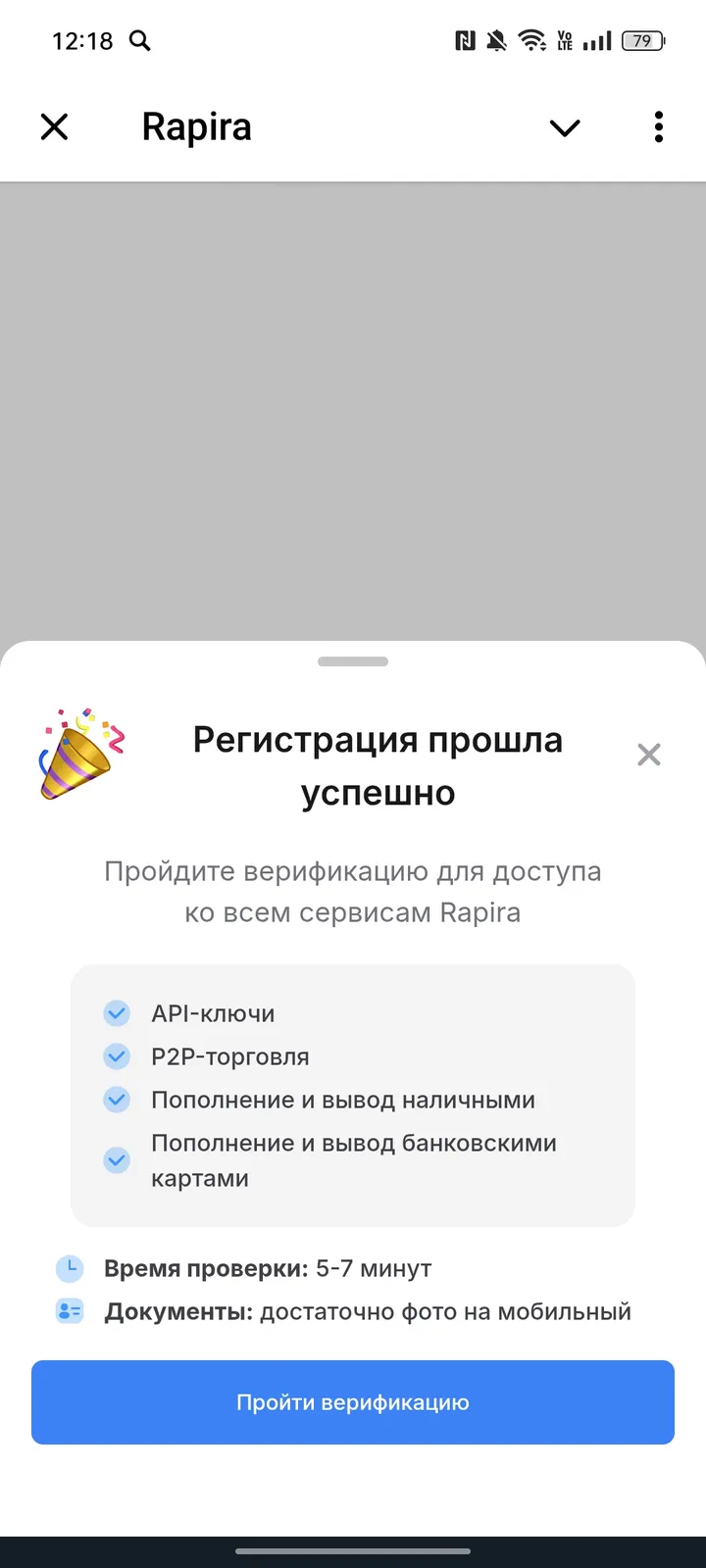706x1568 pixels.
Task: Expand the chevron next to the Rapira title
Action: [564, 127]
